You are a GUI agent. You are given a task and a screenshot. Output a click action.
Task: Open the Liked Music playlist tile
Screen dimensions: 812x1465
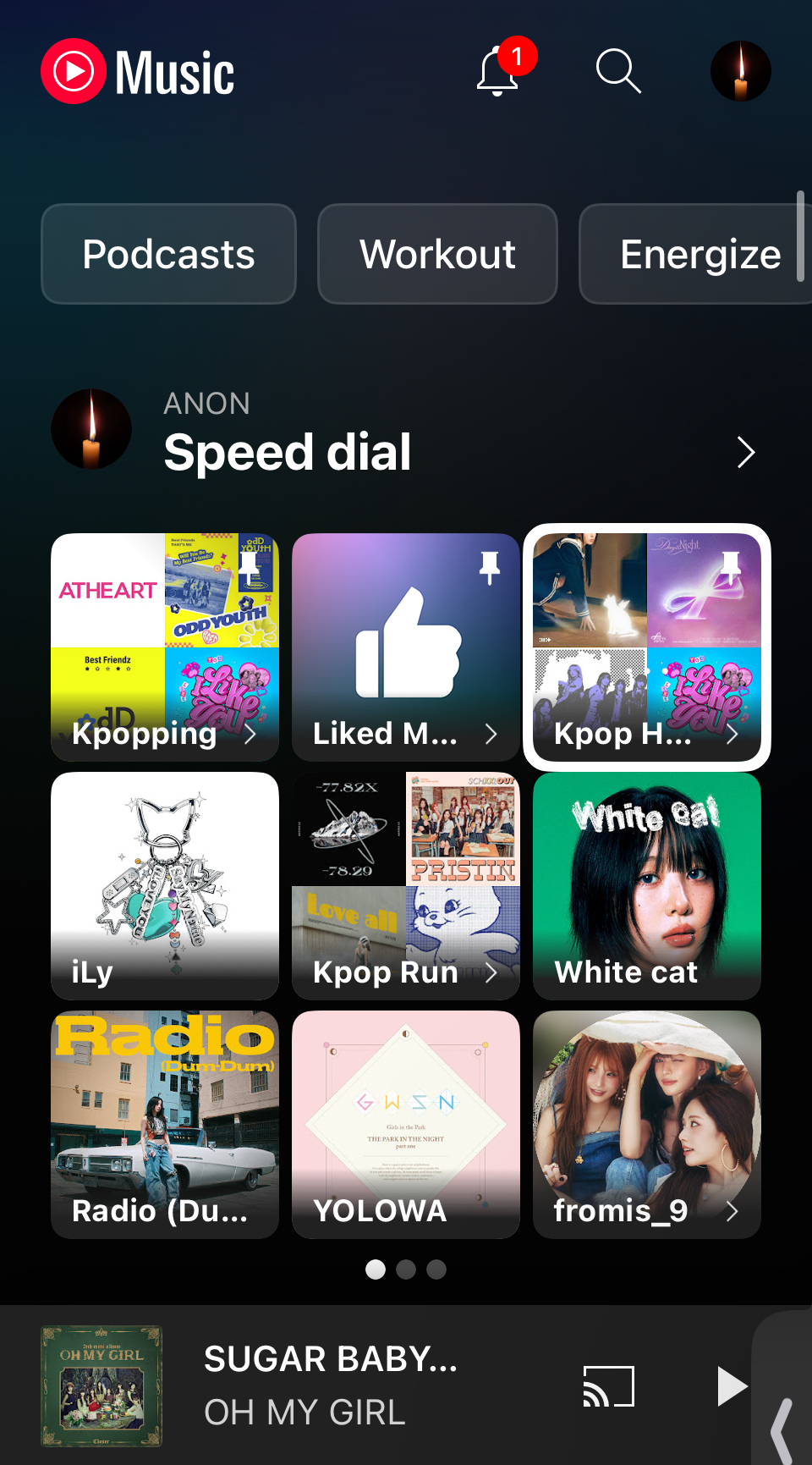[x=406, y=647]
